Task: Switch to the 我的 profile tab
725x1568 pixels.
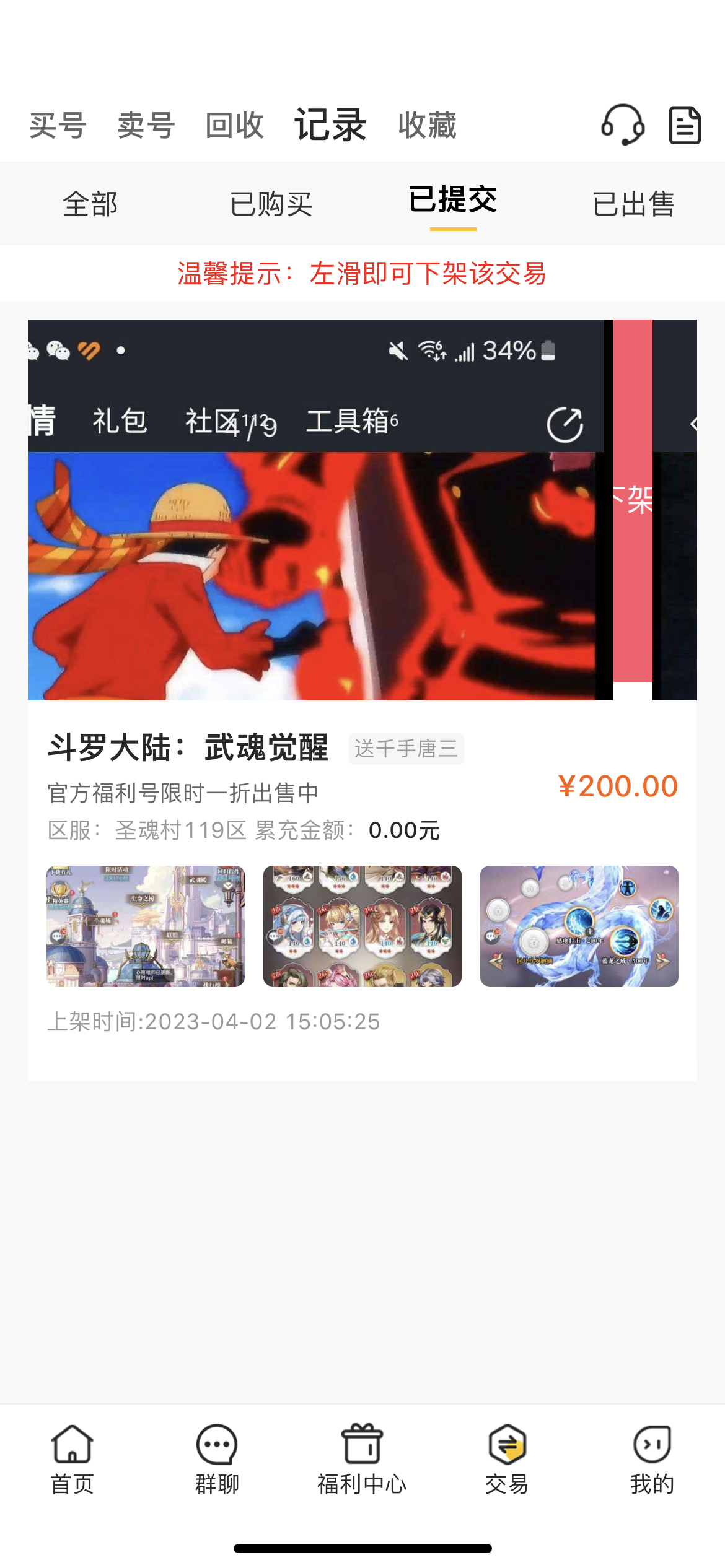Action: [652, 1460]
